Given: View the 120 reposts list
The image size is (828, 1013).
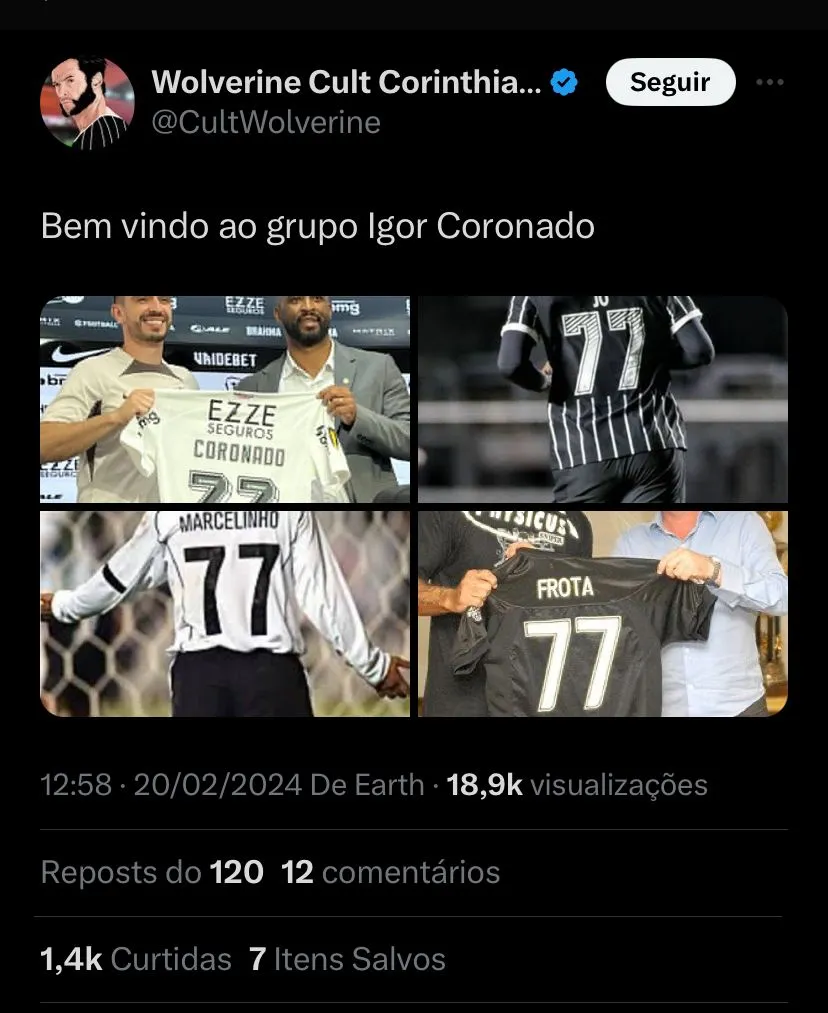Looking at the screenshot, I should tap(152, 872).
